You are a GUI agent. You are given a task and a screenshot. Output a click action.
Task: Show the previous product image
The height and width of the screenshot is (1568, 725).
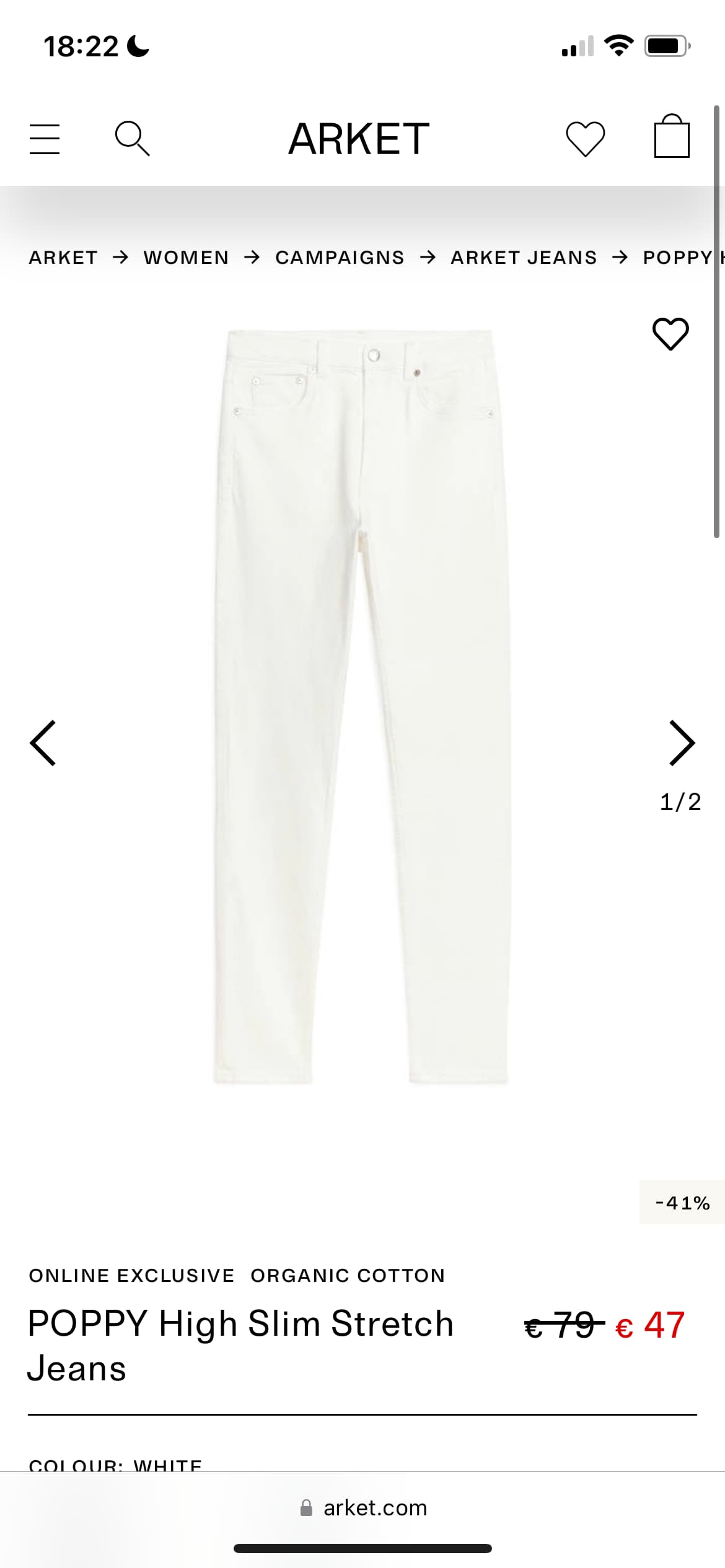point(43,743)
